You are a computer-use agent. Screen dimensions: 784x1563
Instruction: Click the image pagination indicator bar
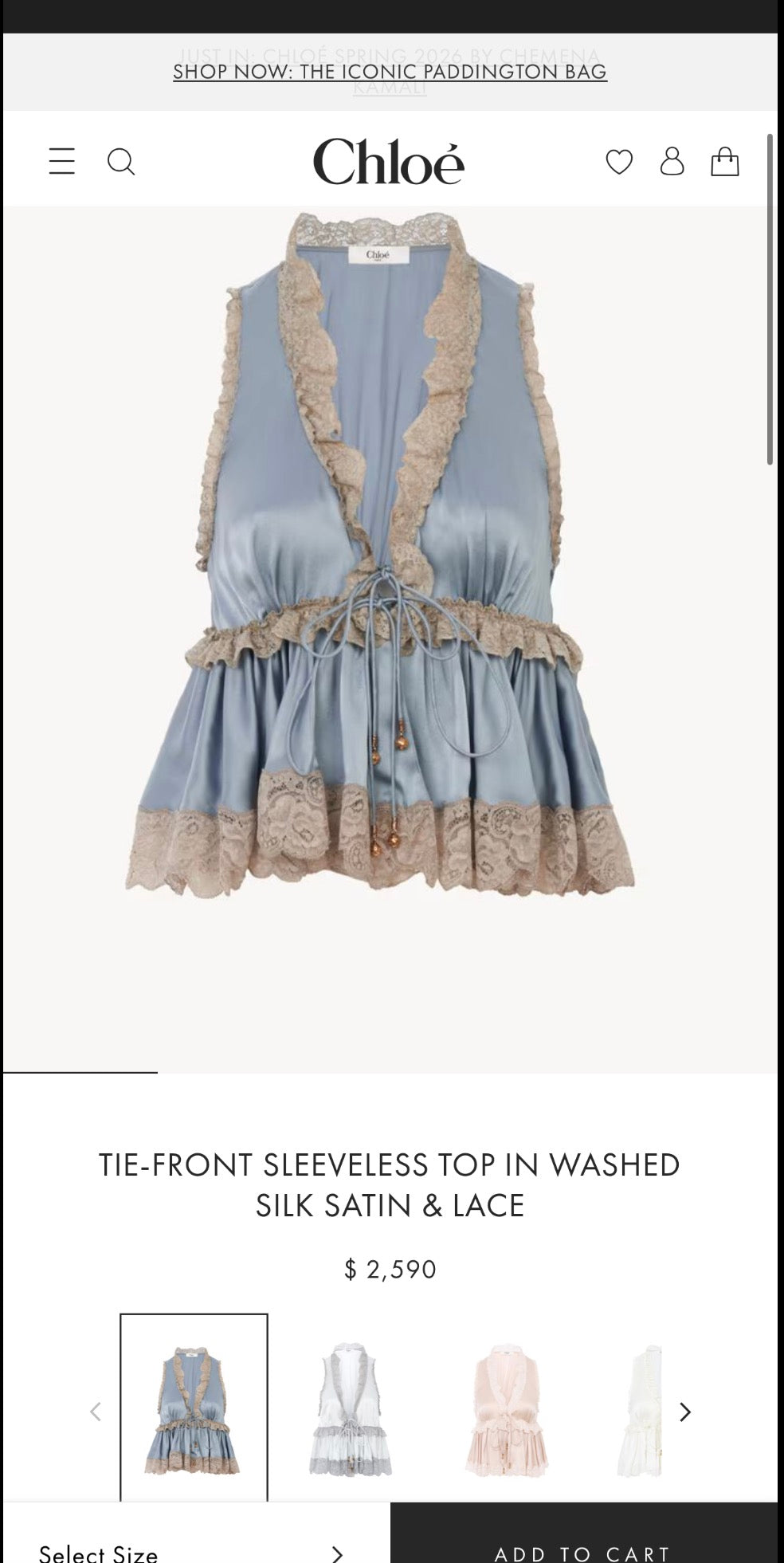click(80, 1072)
